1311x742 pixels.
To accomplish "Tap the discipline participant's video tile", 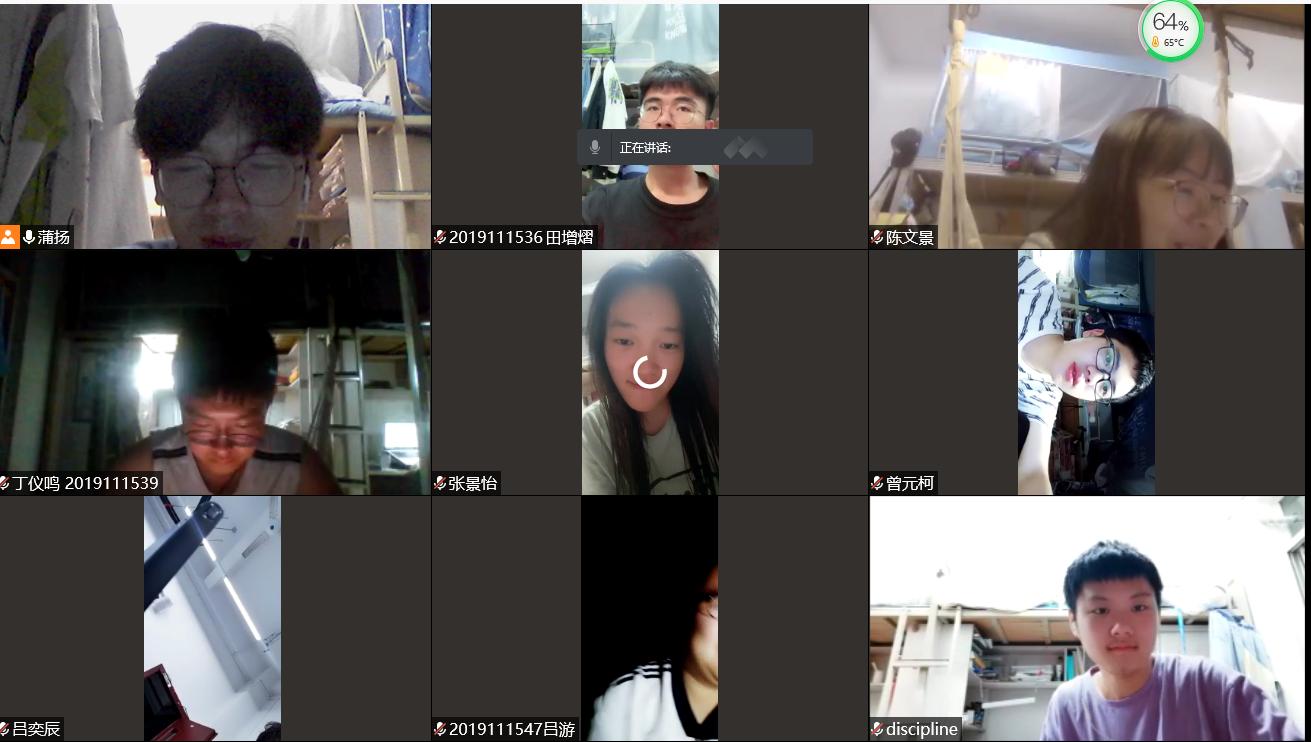I will click(1088, 618).
